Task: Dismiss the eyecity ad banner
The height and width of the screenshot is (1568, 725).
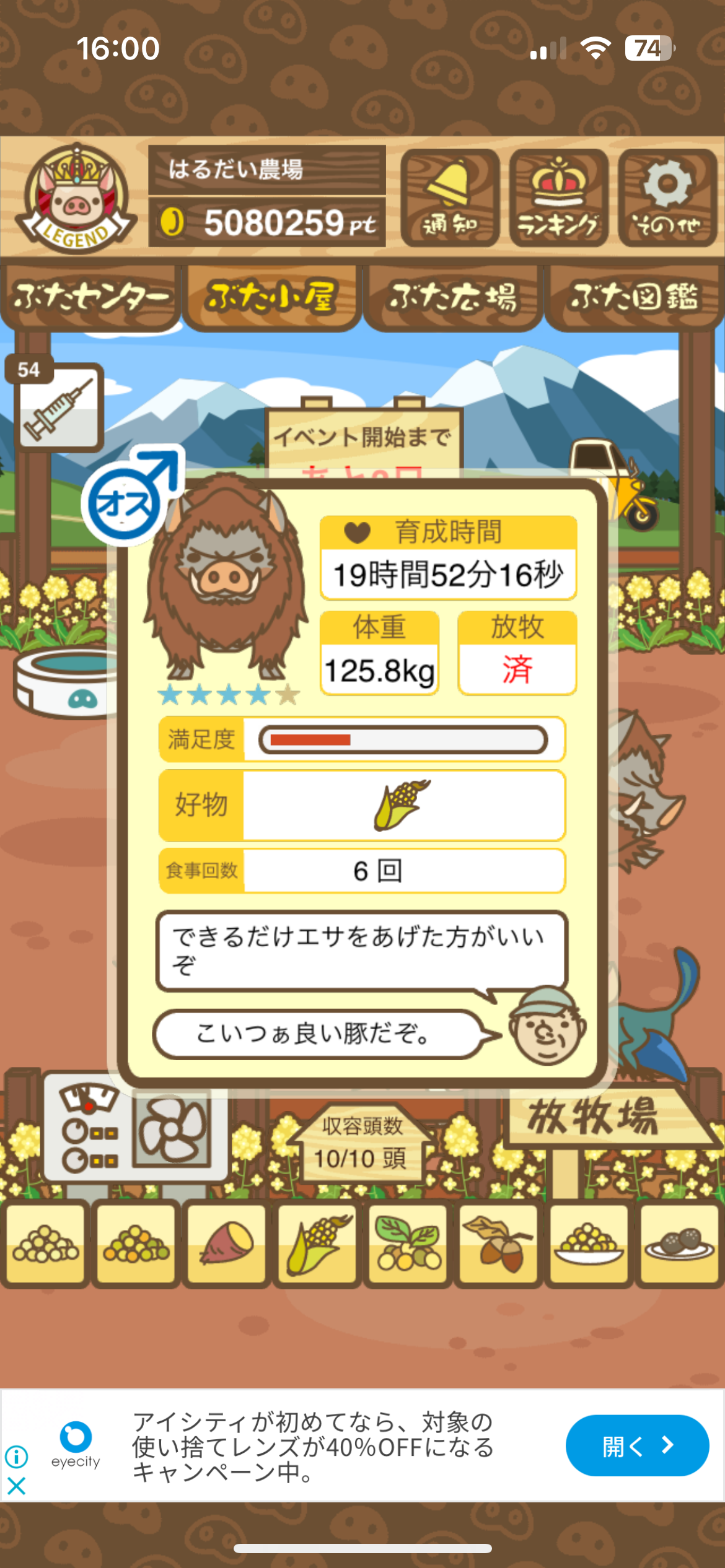Action: (17, 1486)
